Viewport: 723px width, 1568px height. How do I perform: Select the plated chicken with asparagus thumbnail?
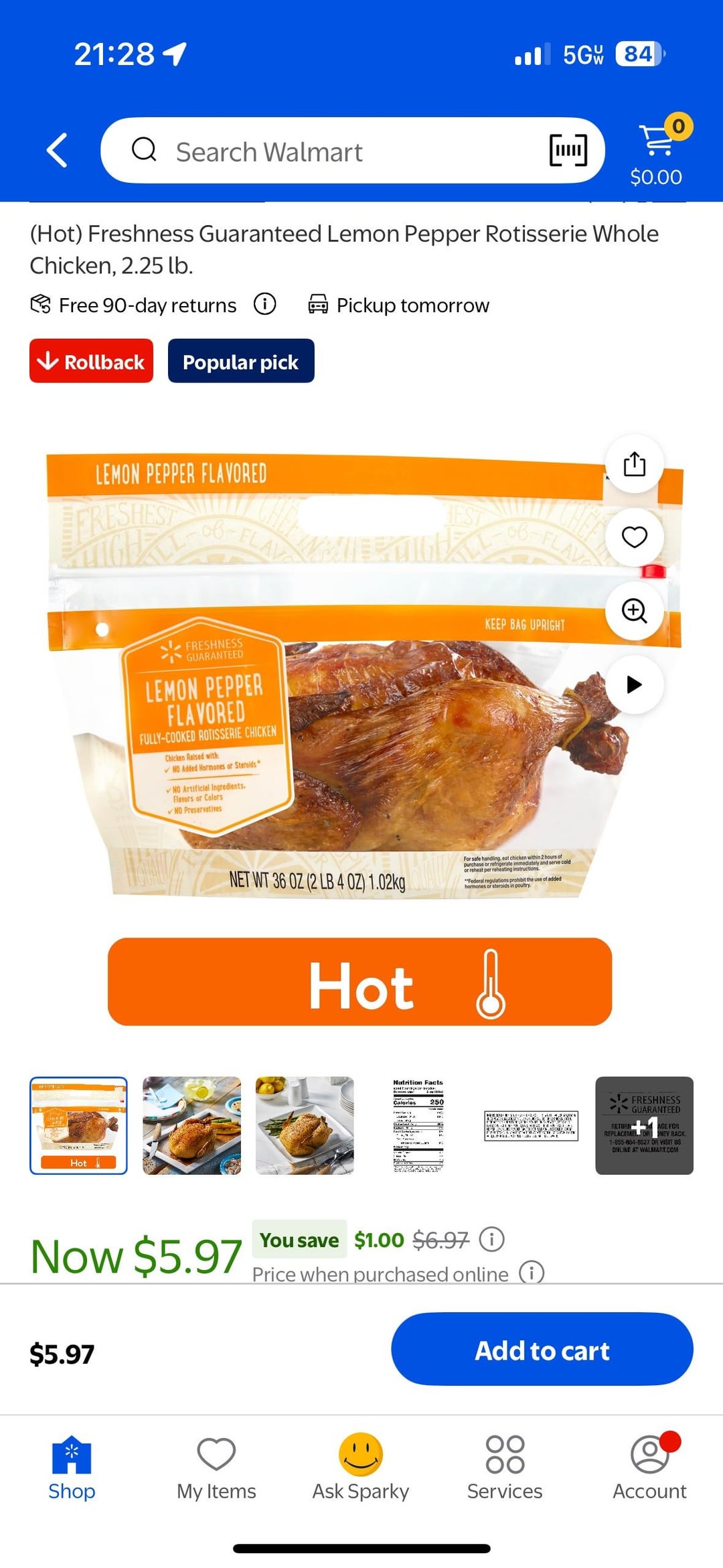[x=305, y=1125]
